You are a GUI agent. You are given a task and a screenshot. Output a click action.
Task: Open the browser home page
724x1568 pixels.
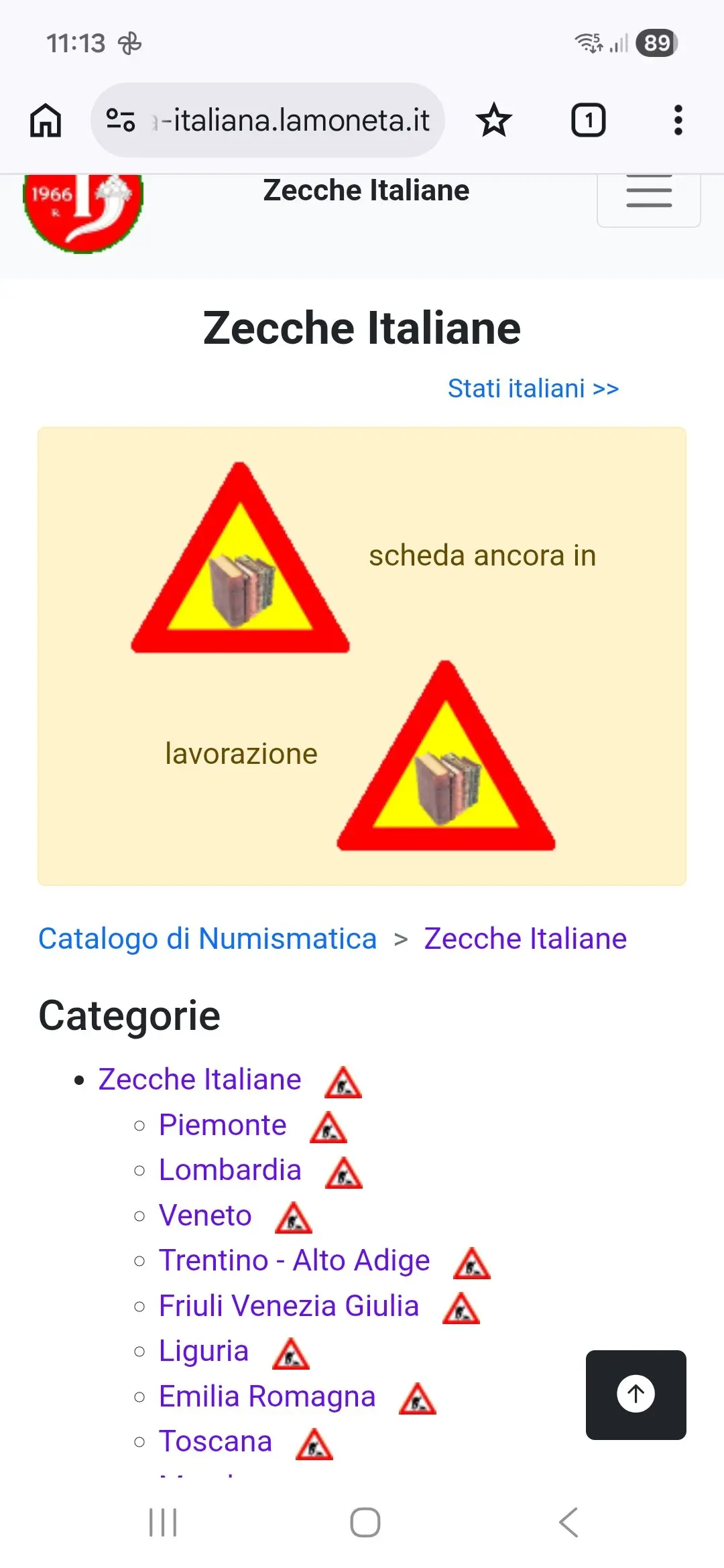[46, 121]
